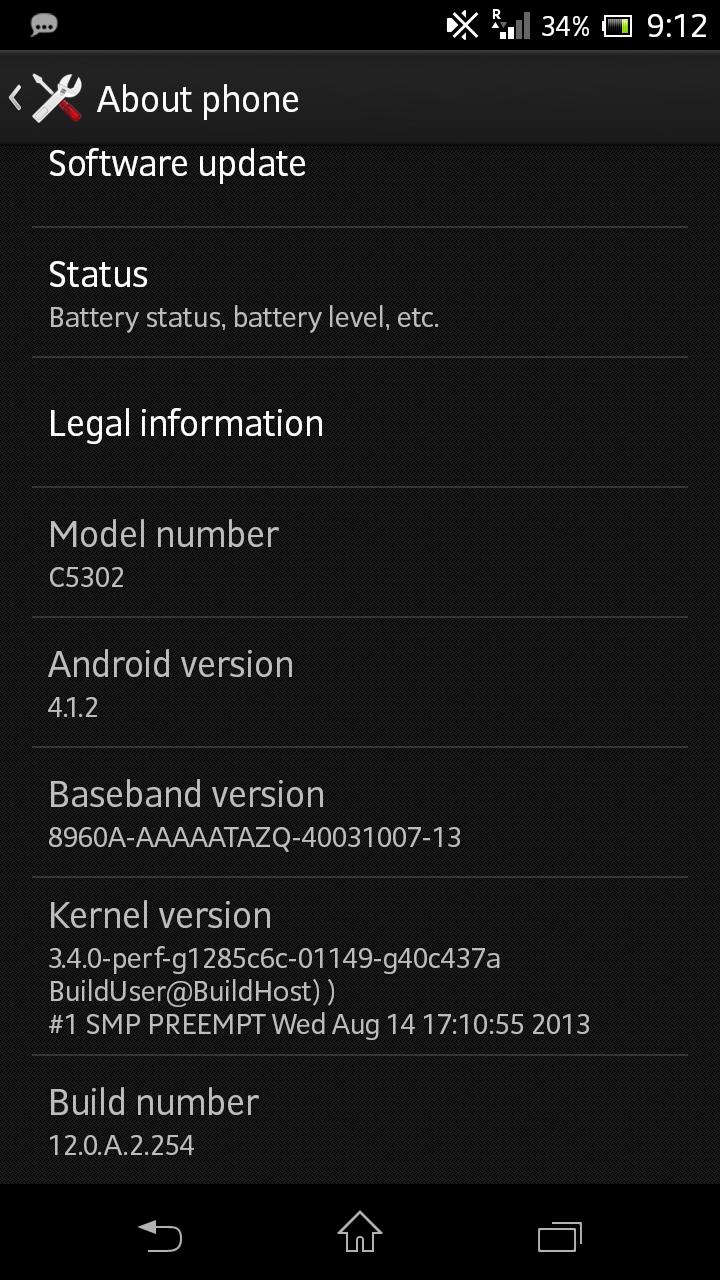The width and height of the screenshot is (720, 1280).
Task: Go to the home screen
Action: 360,1233
